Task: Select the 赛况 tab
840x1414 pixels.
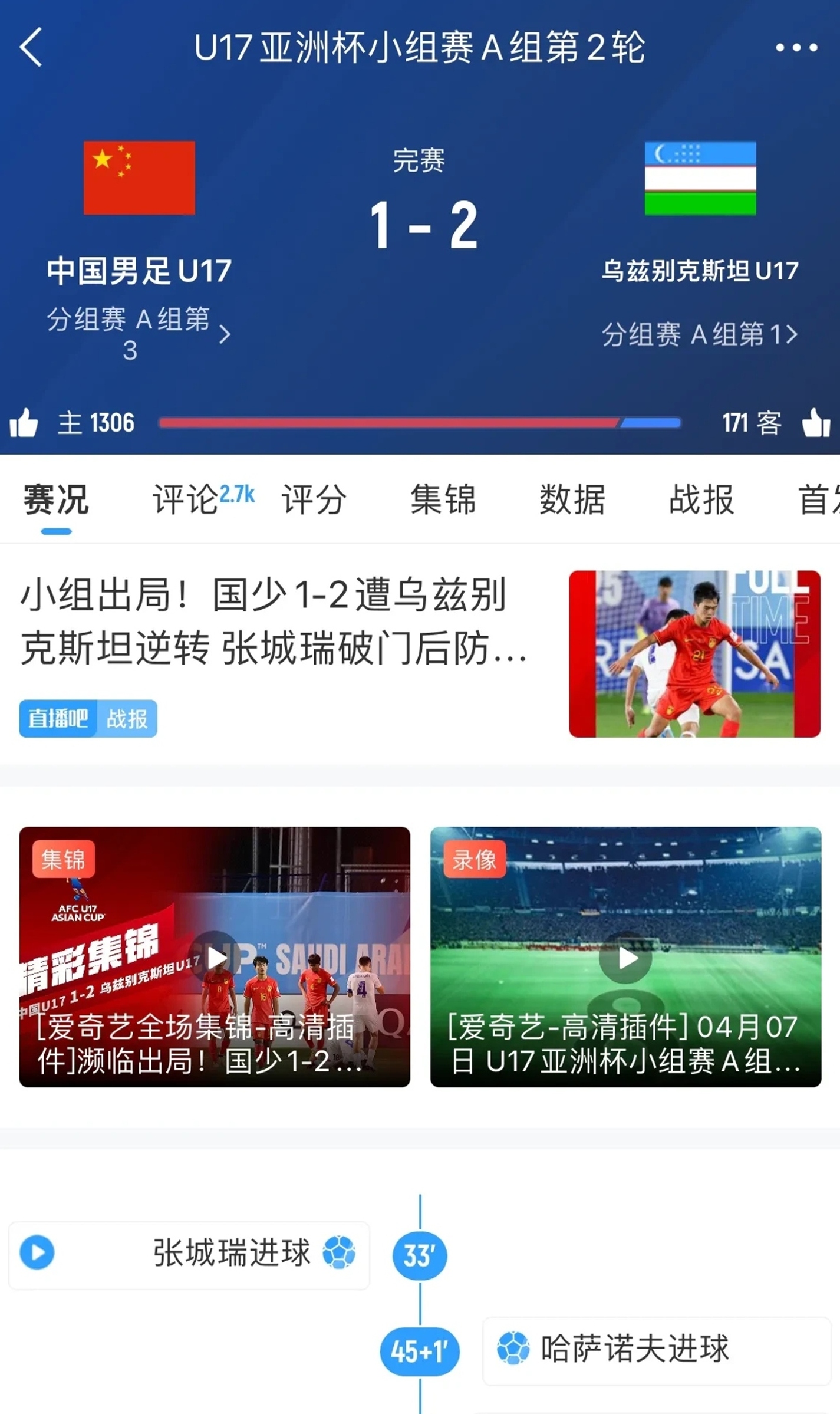Action: point(56,499)
